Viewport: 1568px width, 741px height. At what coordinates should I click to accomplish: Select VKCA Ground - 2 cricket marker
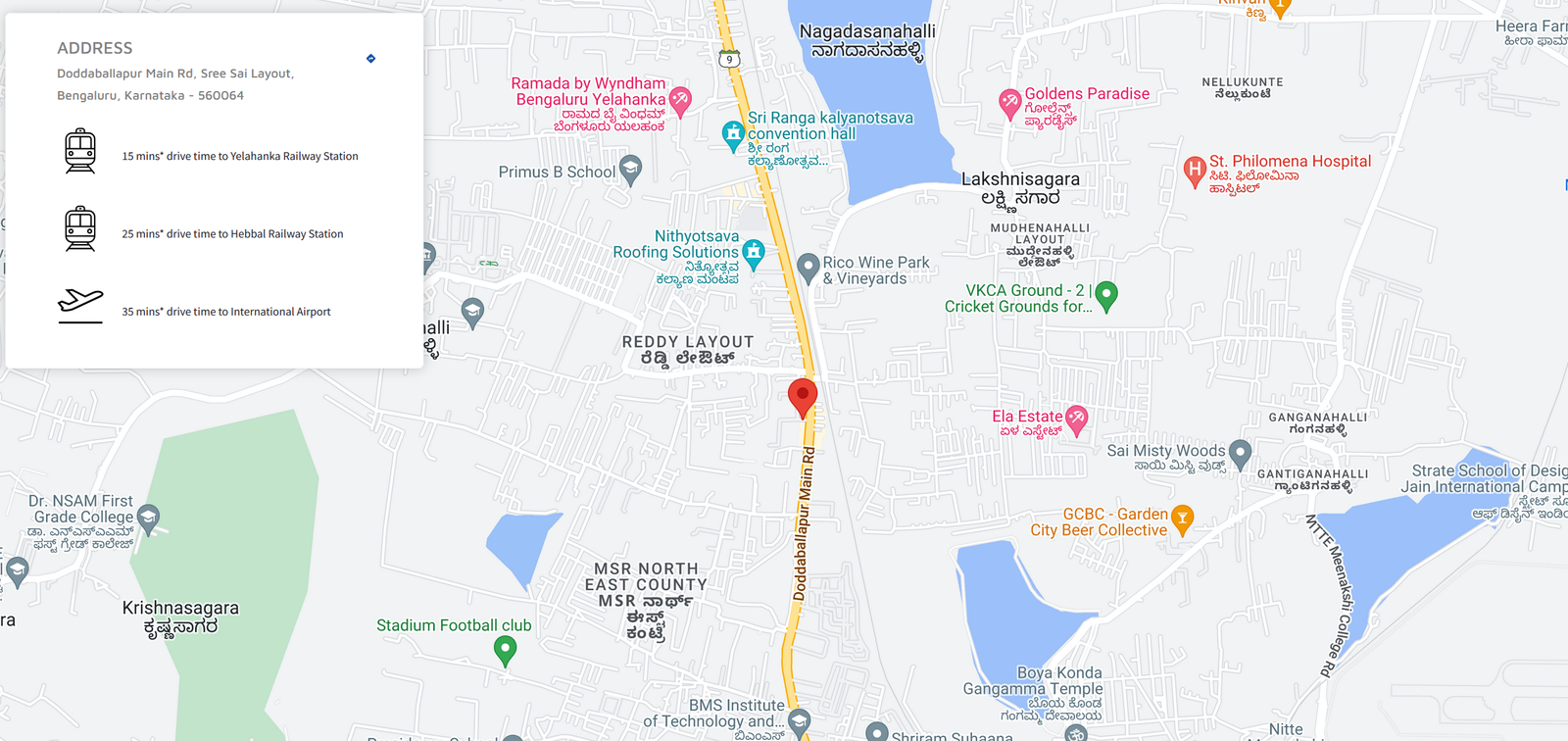[x=1106, y=293]
